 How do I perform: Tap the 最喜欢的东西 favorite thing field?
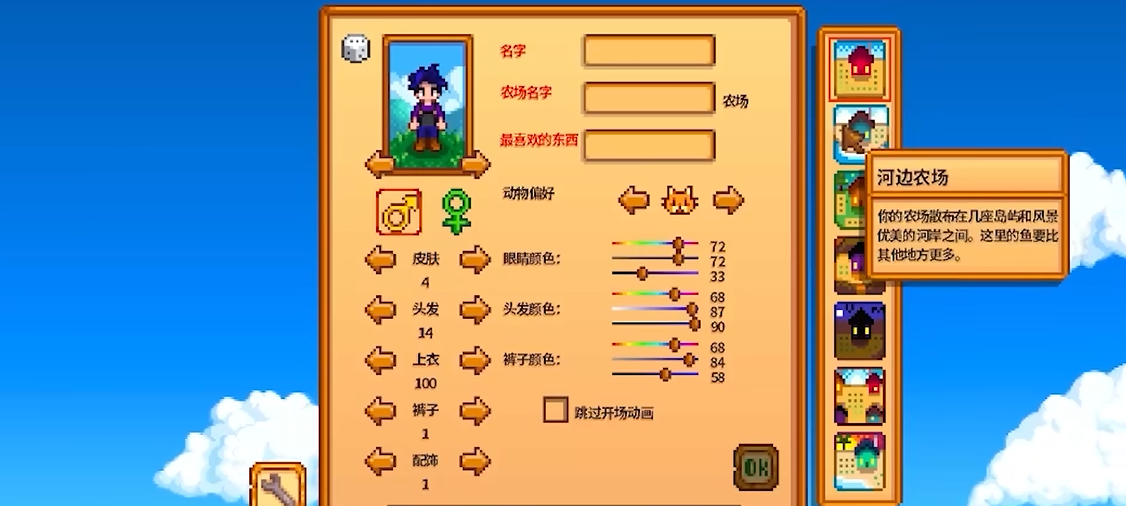click(649, 146)
